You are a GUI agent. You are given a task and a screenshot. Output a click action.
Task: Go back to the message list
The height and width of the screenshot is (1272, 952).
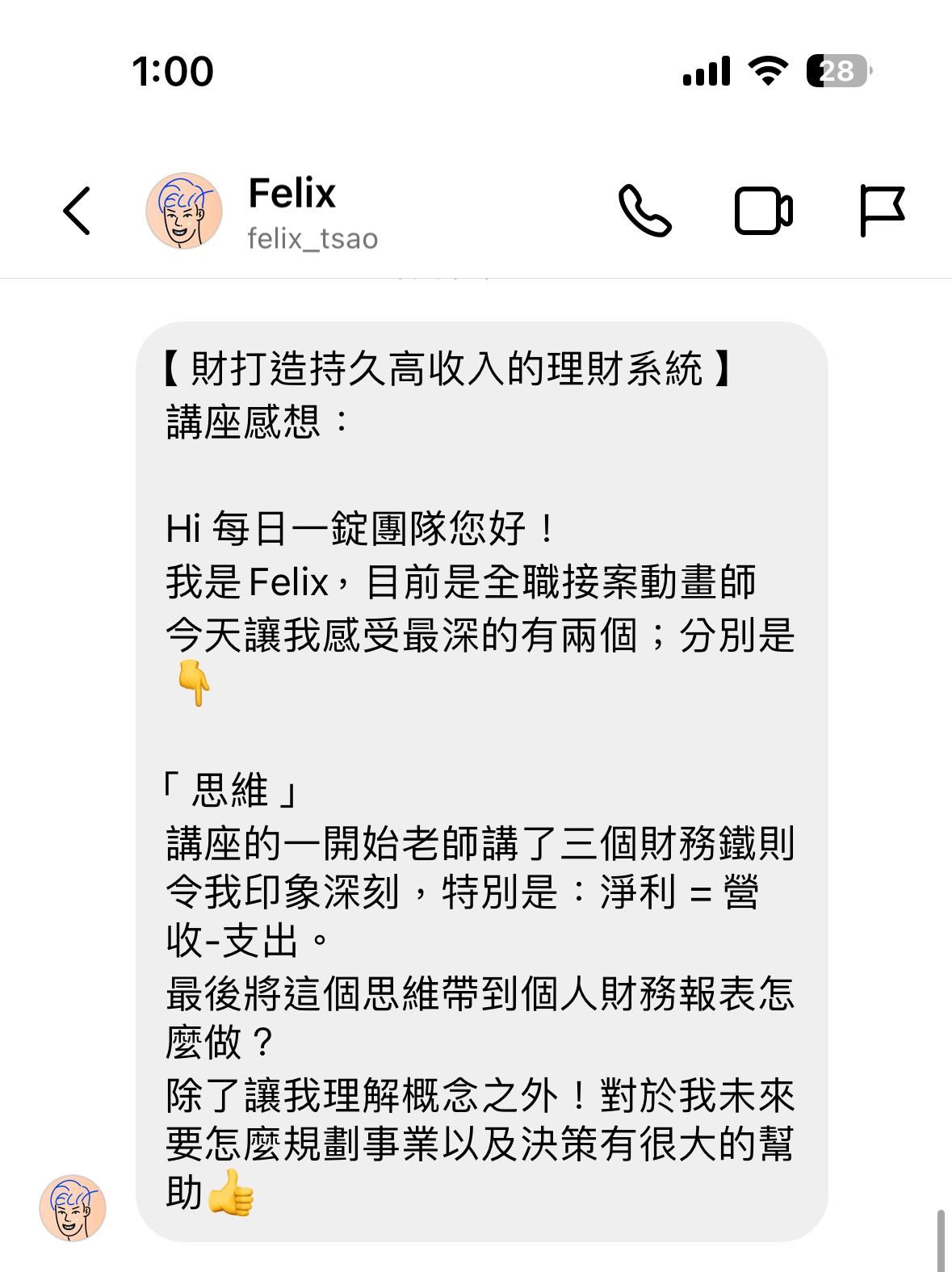[x=77, y=211]
